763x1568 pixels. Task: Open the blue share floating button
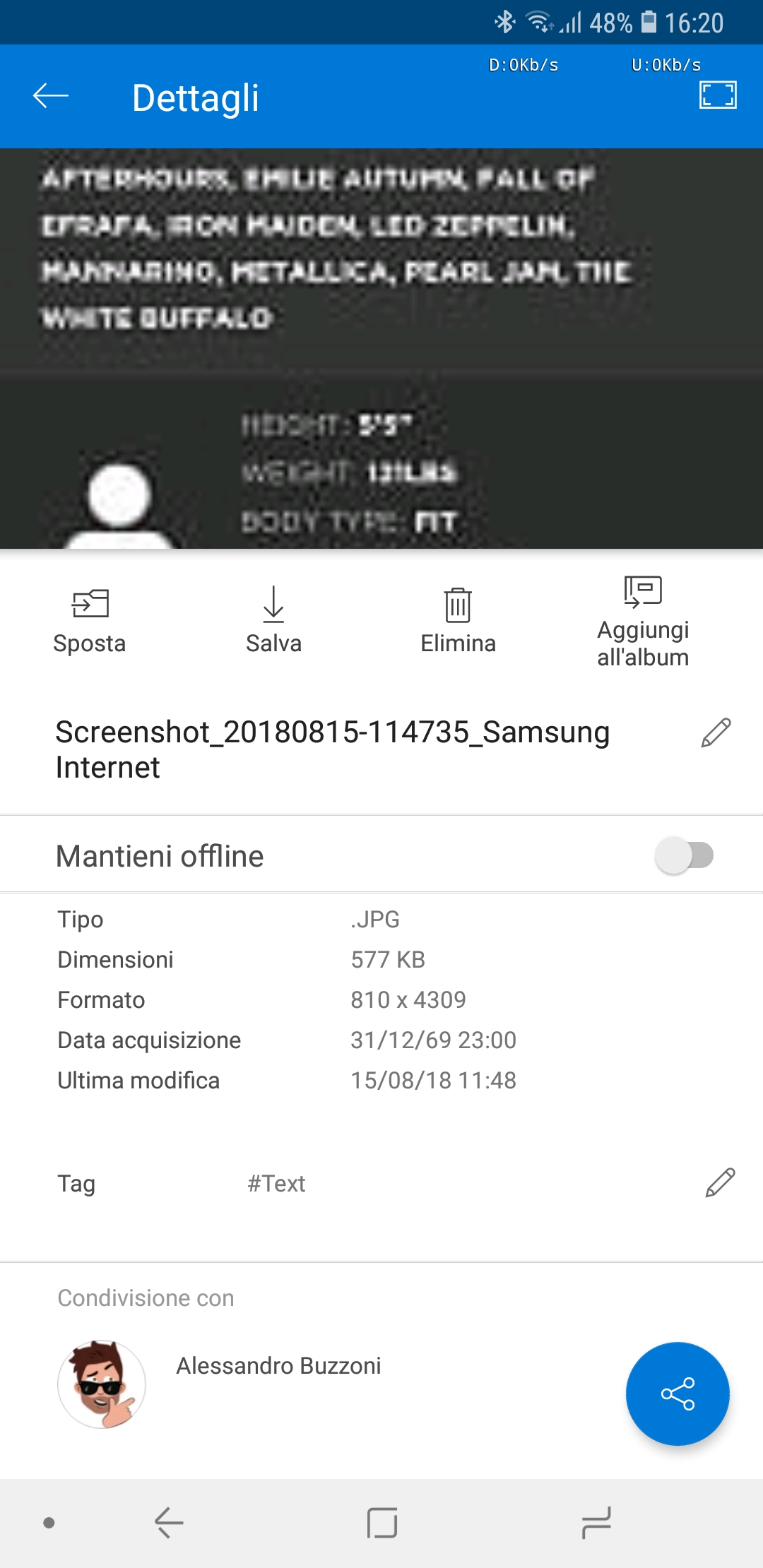coord(678,1394)
